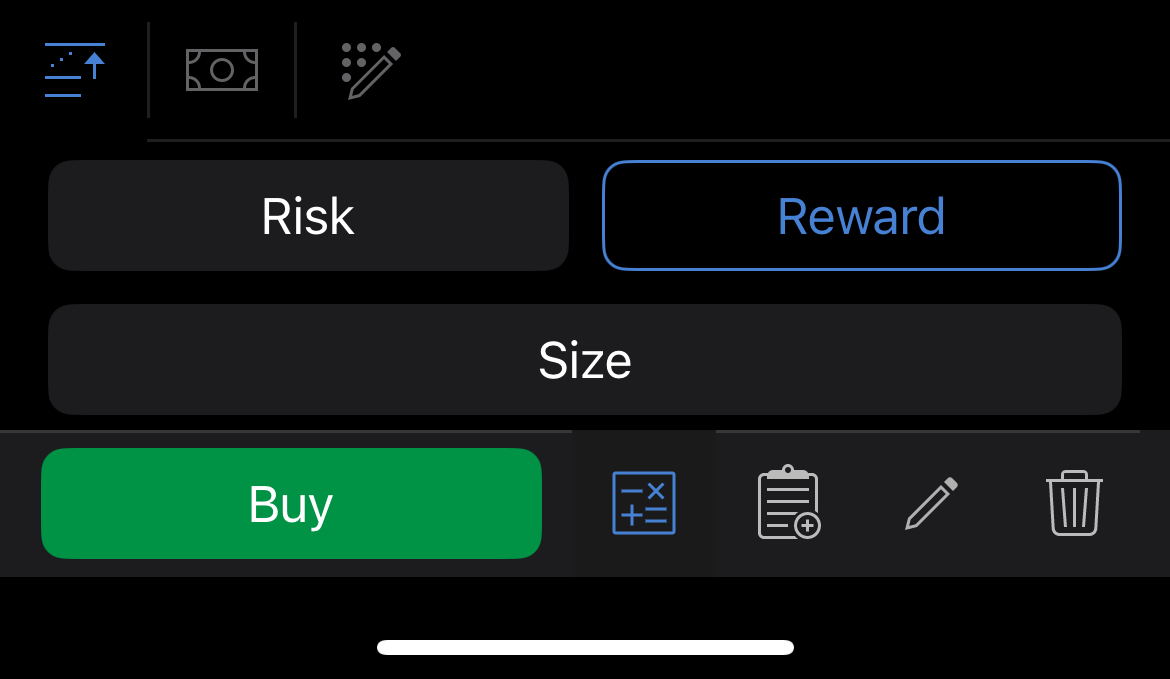
Task: Switch to the price levels arrow tab
Action: click(x=75, y=70)
